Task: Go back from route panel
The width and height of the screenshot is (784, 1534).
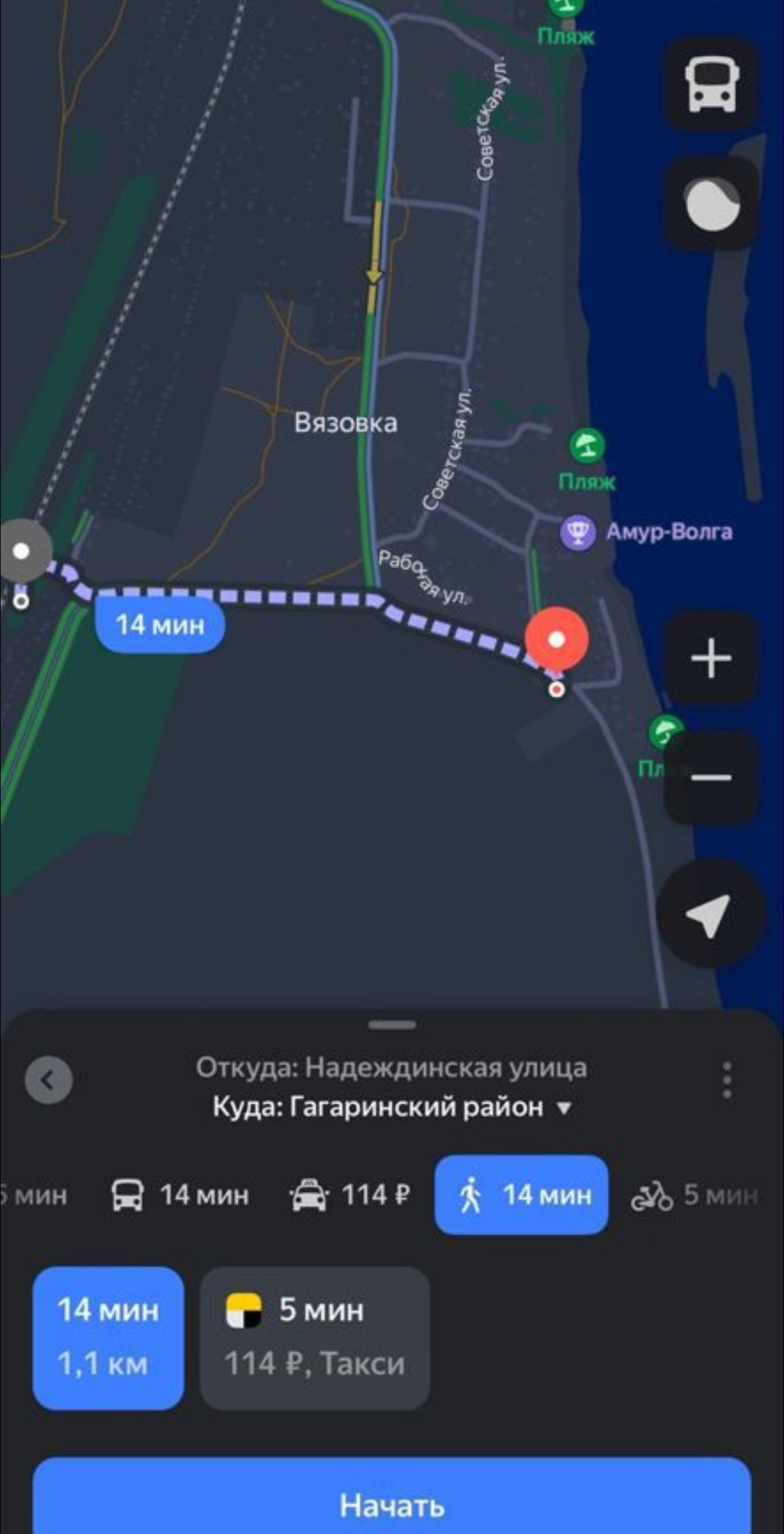Action: click(x=49, y=1081)
